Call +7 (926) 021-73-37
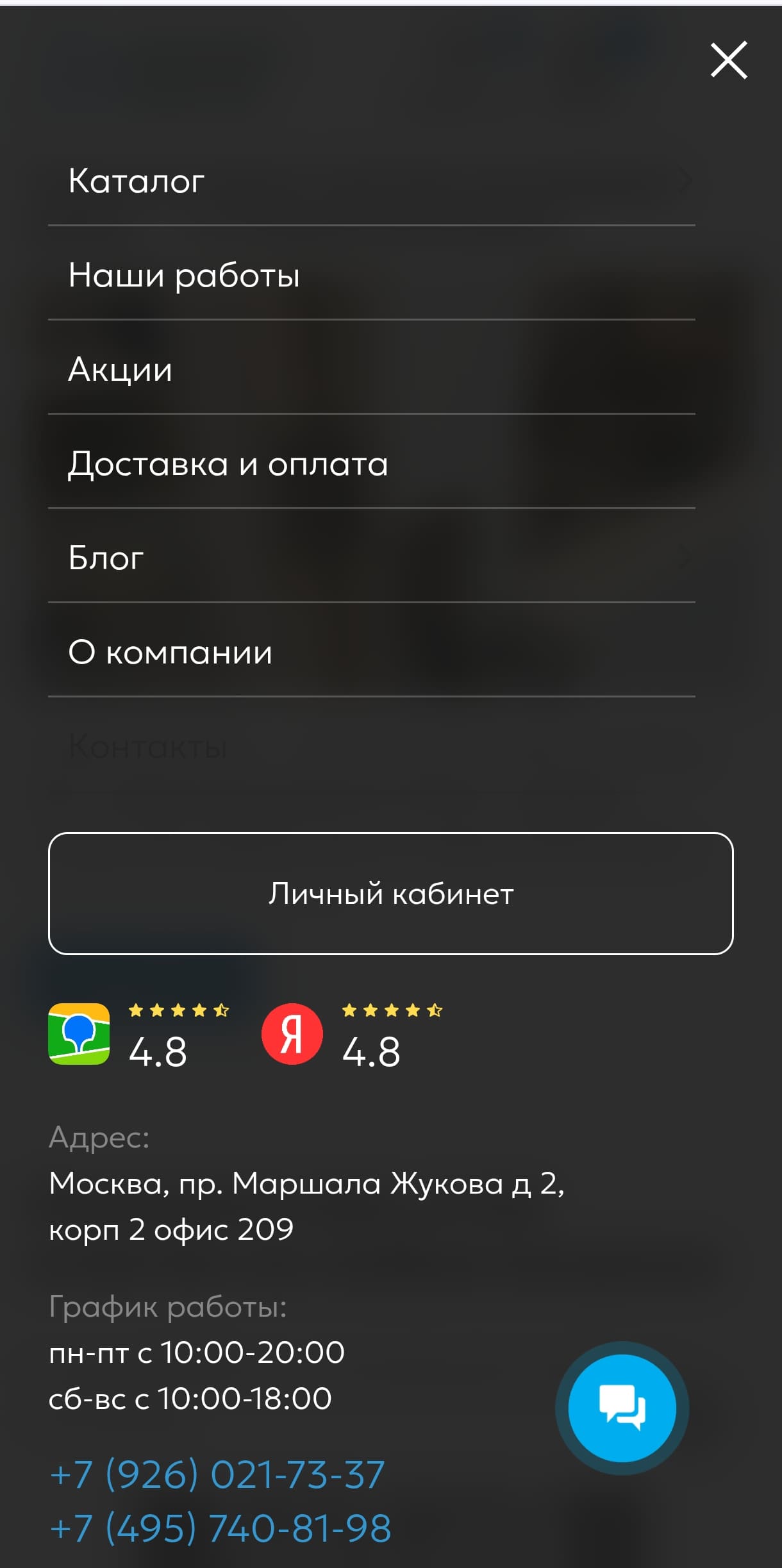Image resolution: width=782 pixels, height=1568 pixels. tap(217, 1474)
